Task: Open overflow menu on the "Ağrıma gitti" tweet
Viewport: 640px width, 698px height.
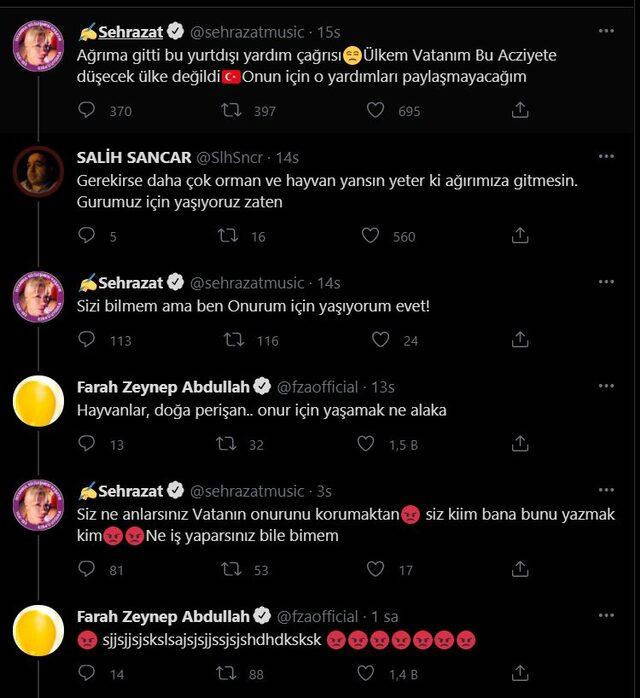Action: [606, 31]
